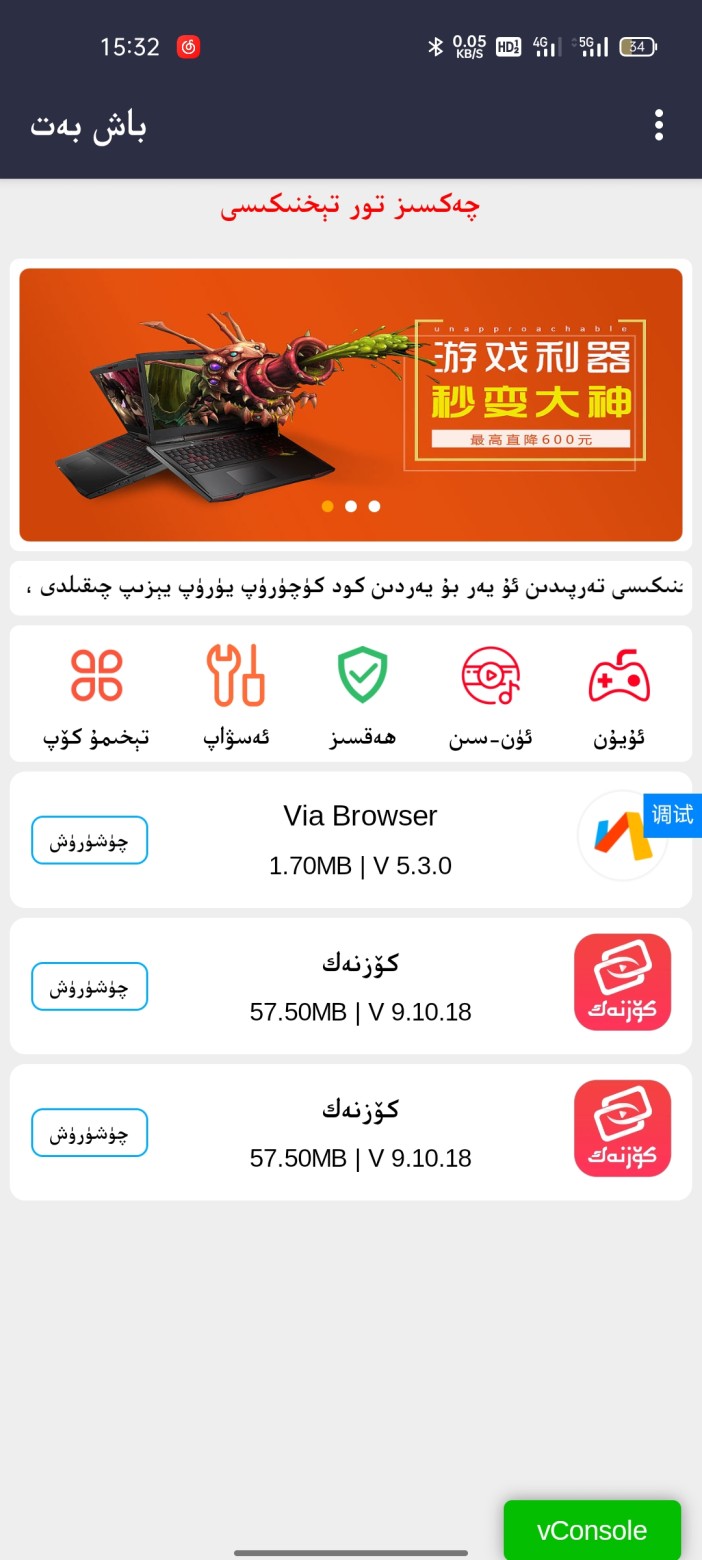Download Via Browser with its button
This screenshot has width=702, height=1560.
(x=89, y=840)
